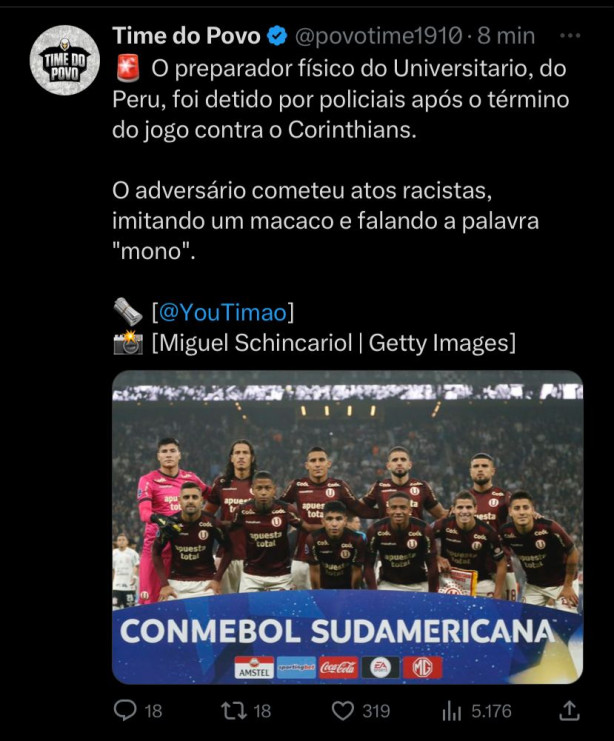This screenshot has width=614, height=741.
Task: Reply to the Time do Povo tweet
Action: click(125, 711)
